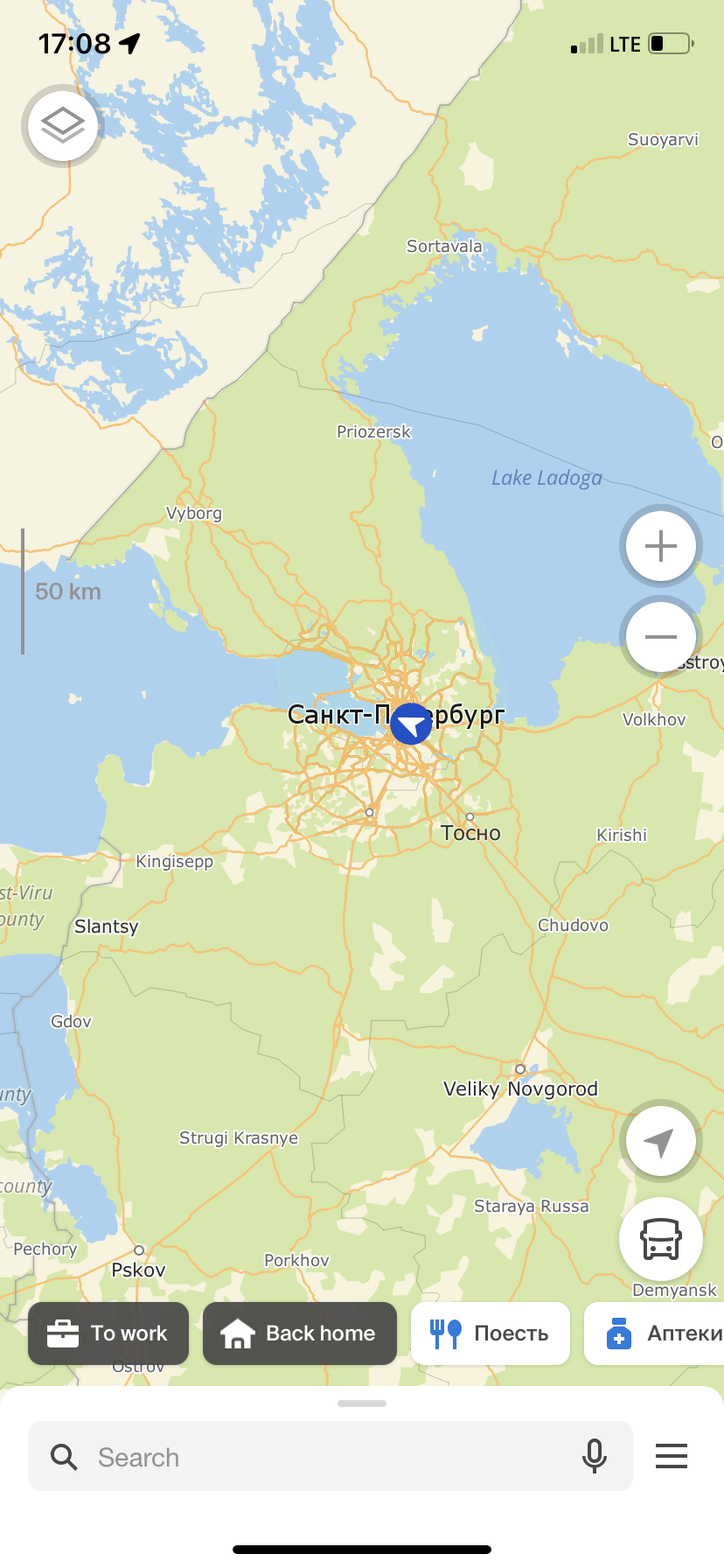This screenshot has width=724, height=1568.
Task: Choose the Back home shortcut
Action: 300,1333
